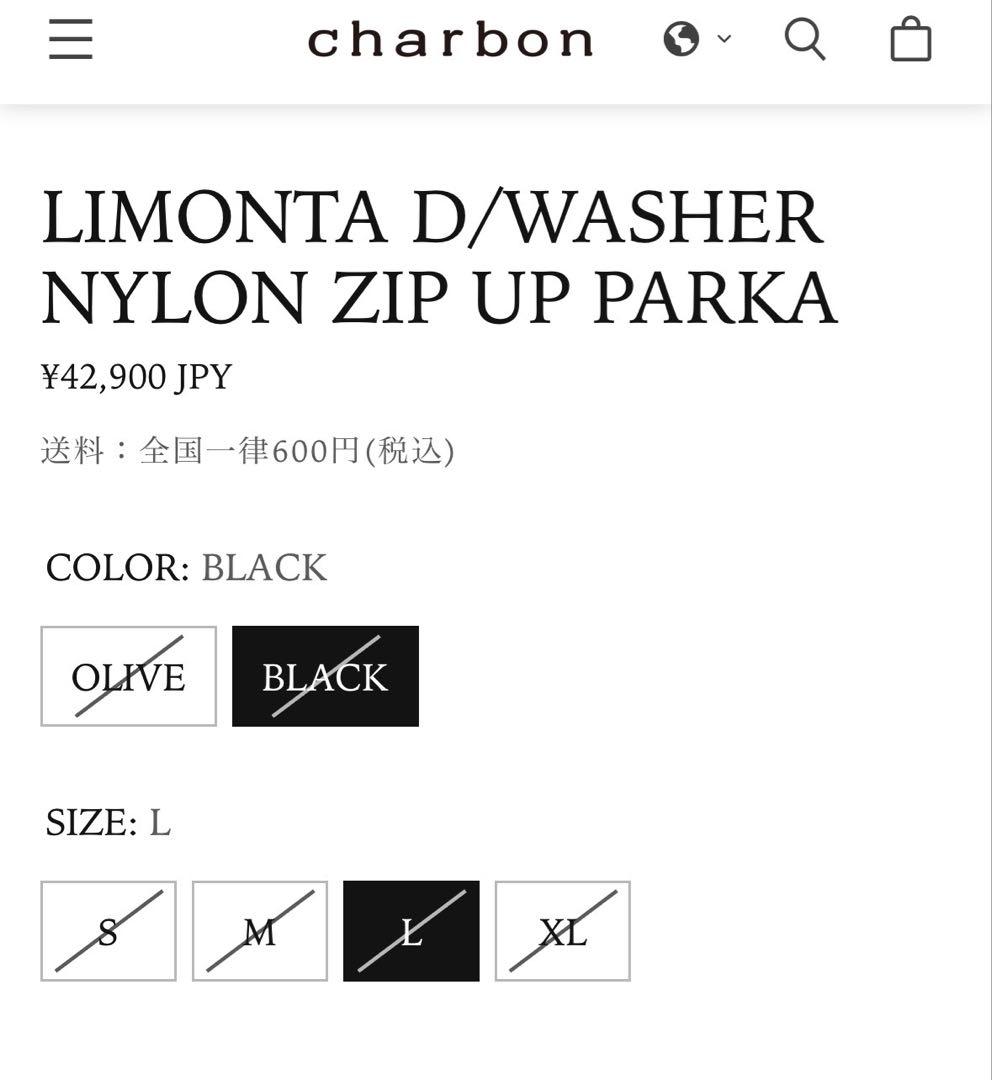The width and height of the screenshot is (992, 1080).
Task: Go to the charbon home page
Action: [x=450, y=41]
